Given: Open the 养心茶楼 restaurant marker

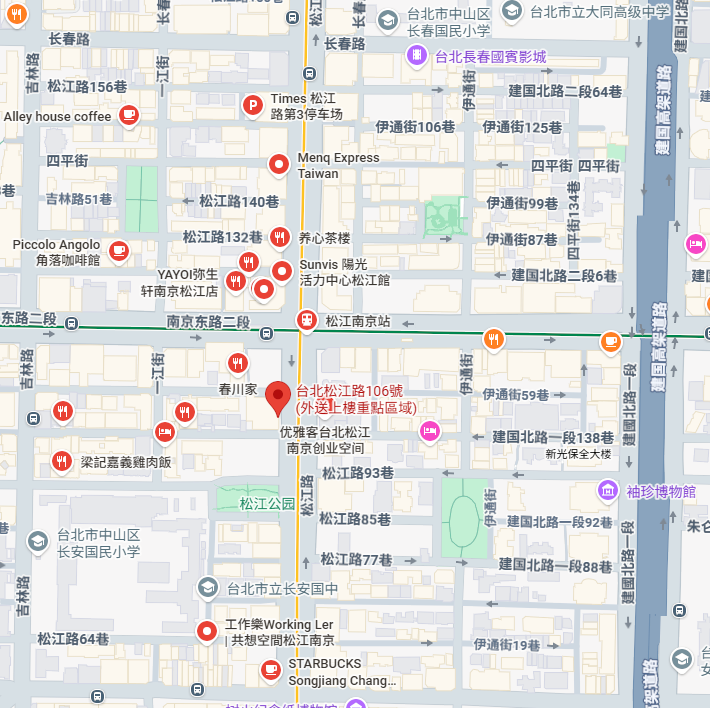Looking at the screenshot, I should click(x=280, y=237).
